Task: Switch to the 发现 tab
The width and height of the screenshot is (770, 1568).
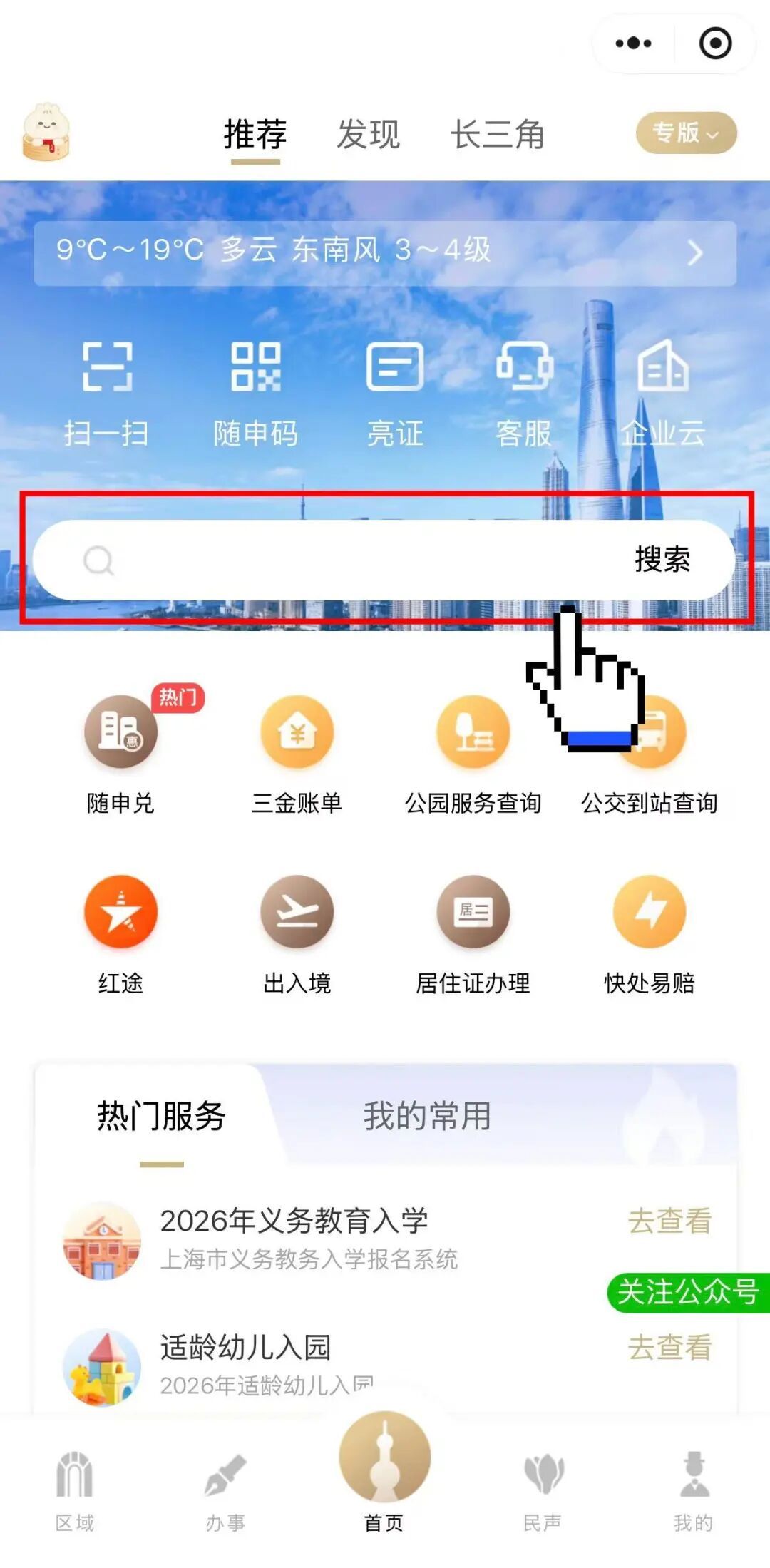Action: tap(368, 134)
